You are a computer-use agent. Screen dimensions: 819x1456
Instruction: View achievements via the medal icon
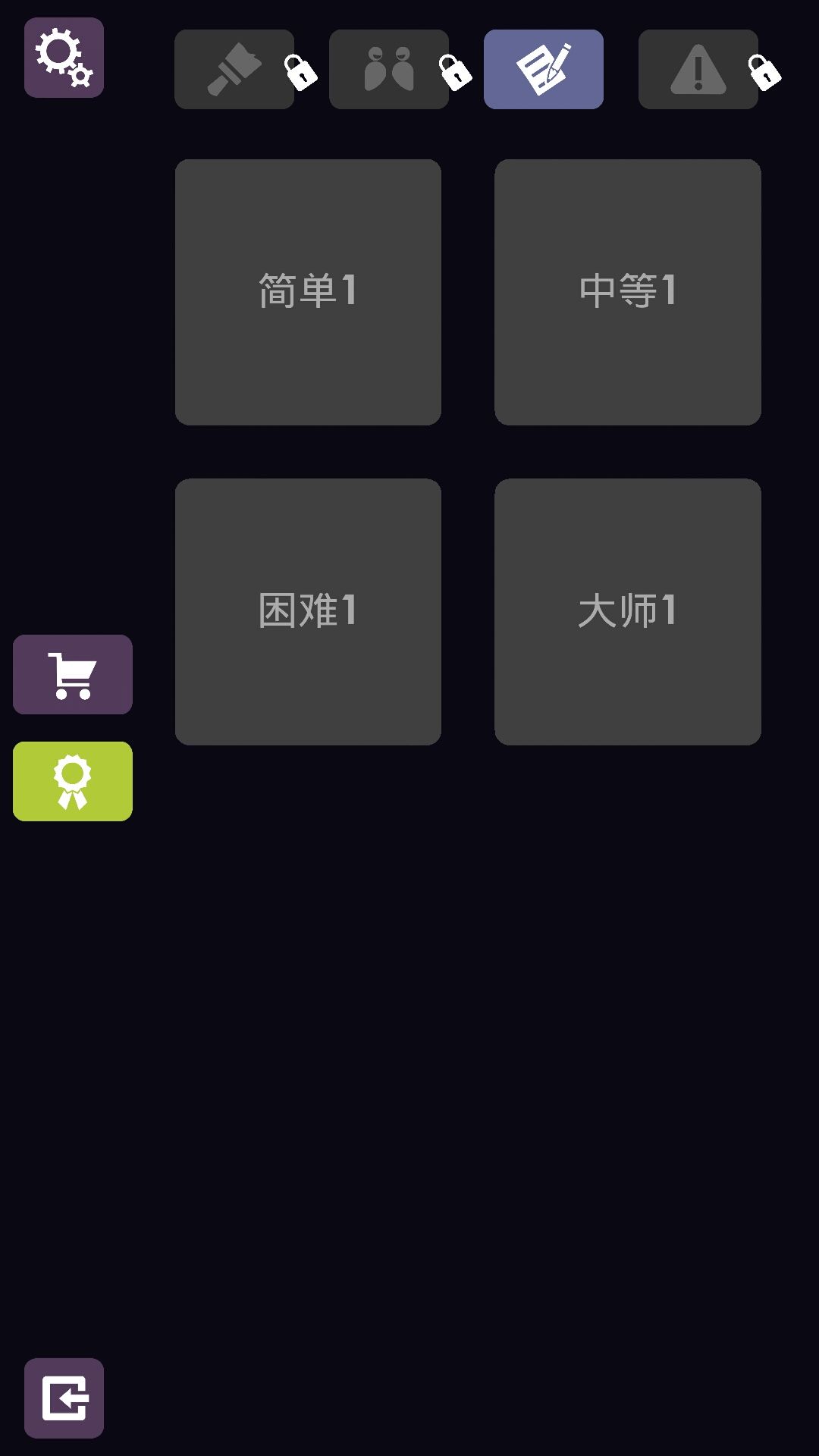[72, 782]
